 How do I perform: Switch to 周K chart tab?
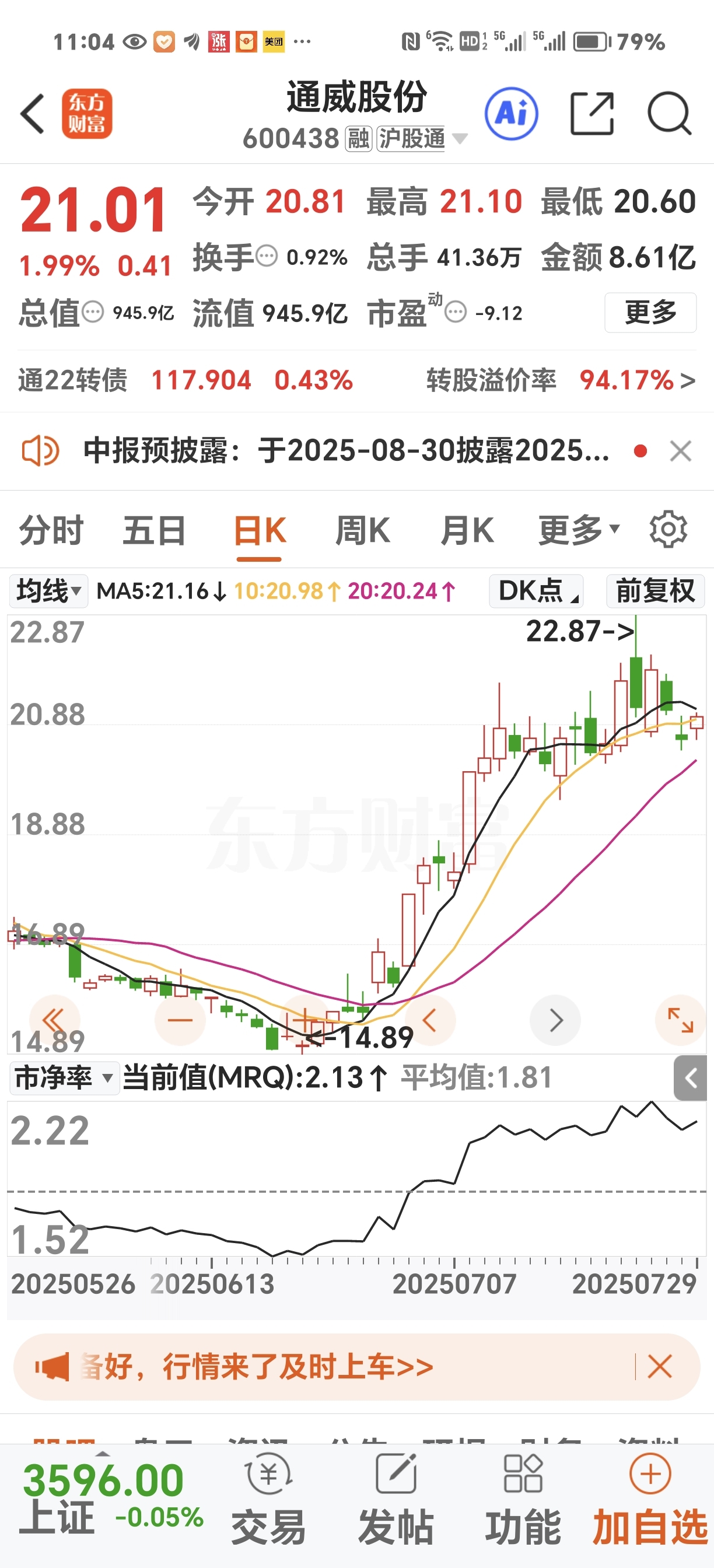pos(363,530)
